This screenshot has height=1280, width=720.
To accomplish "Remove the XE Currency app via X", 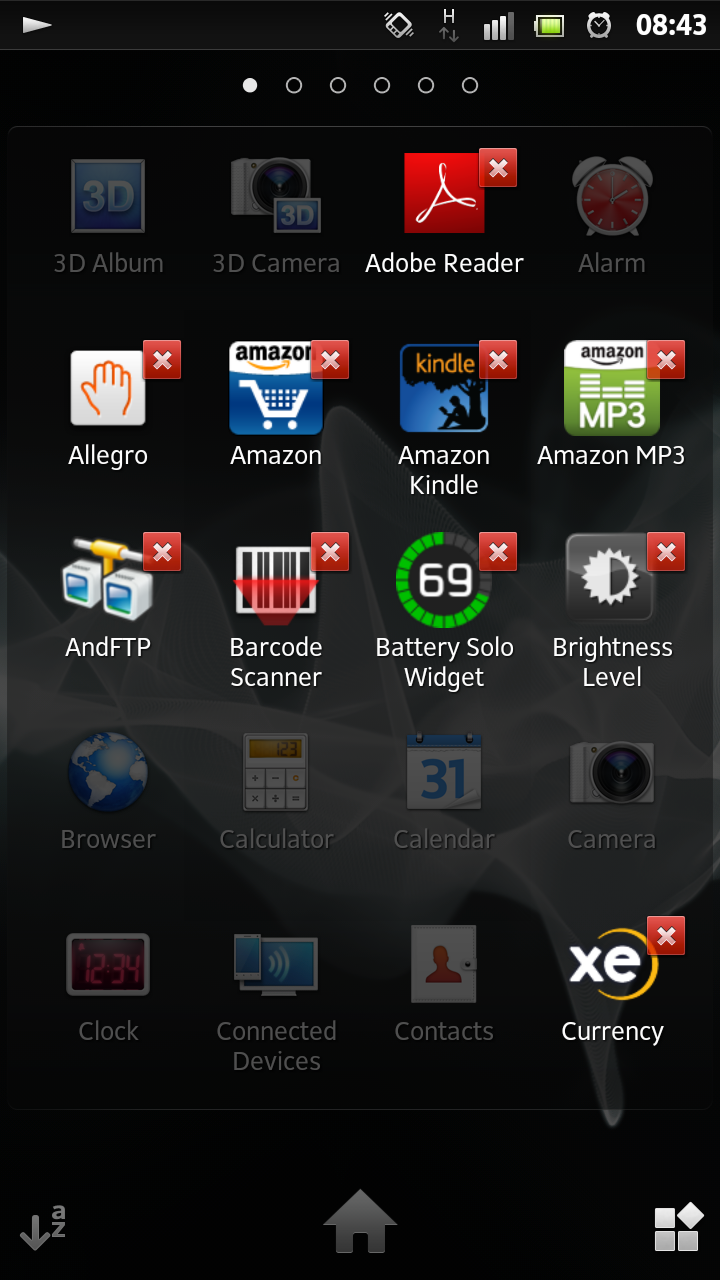I will coord(666,935).
